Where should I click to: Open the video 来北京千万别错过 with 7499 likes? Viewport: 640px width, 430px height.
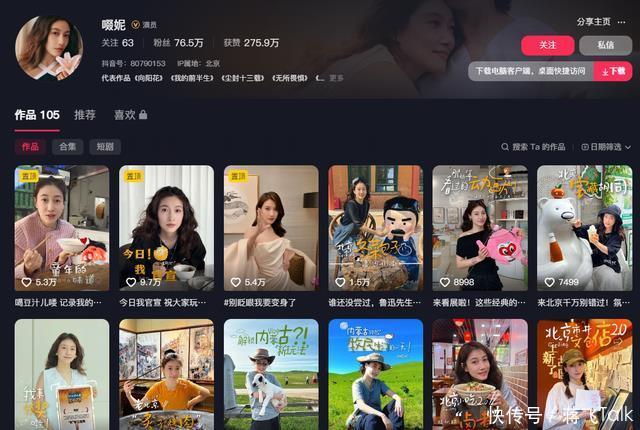click(584, 228)
